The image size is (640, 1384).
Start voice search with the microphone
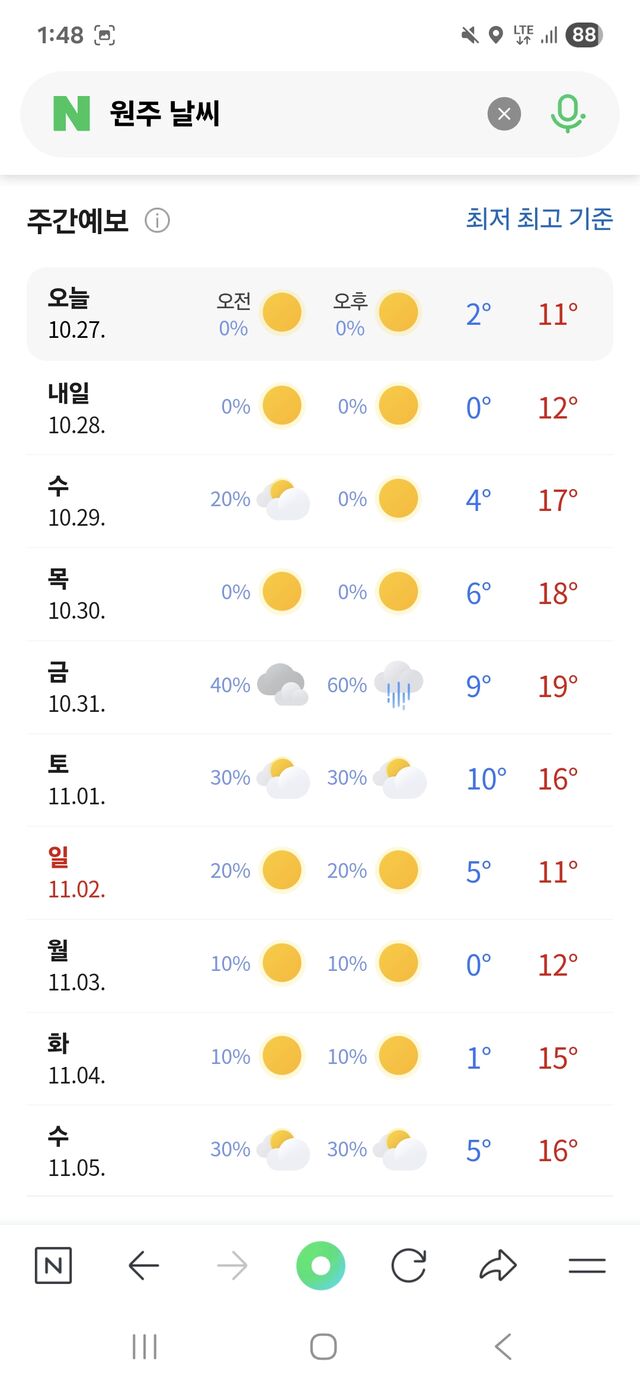pos(567,114)
